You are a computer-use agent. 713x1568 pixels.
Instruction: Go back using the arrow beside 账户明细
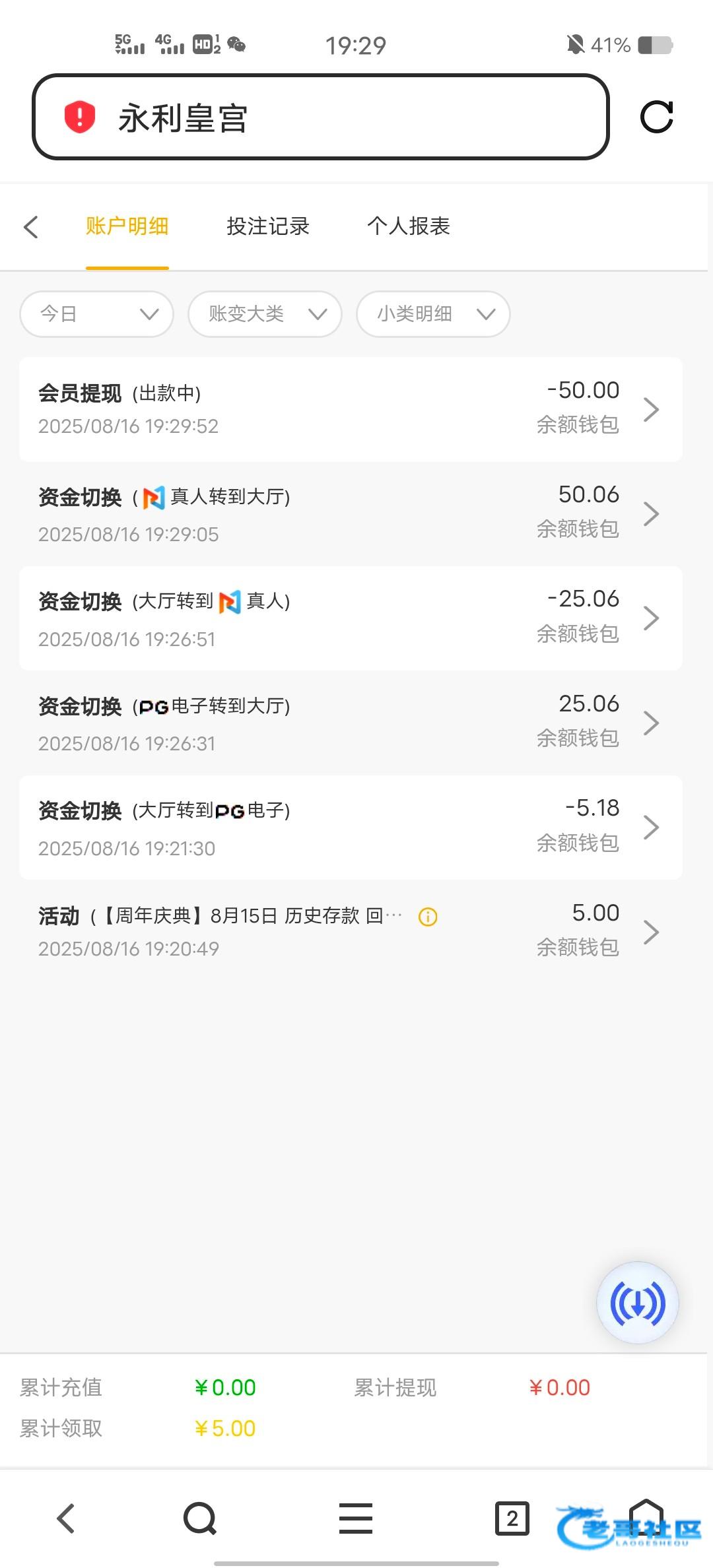coord(31,226)
